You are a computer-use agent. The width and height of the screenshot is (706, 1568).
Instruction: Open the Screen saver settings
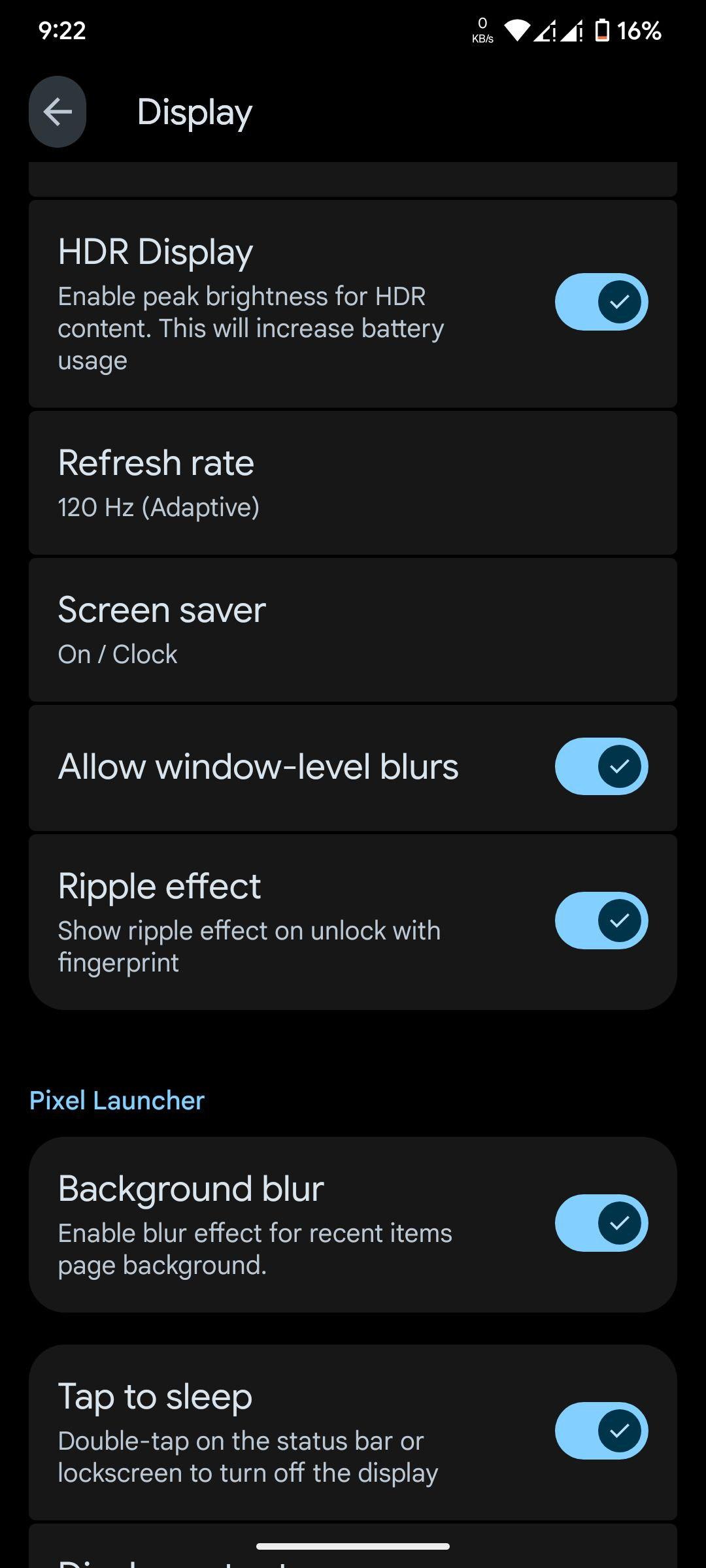pos(353,630)
